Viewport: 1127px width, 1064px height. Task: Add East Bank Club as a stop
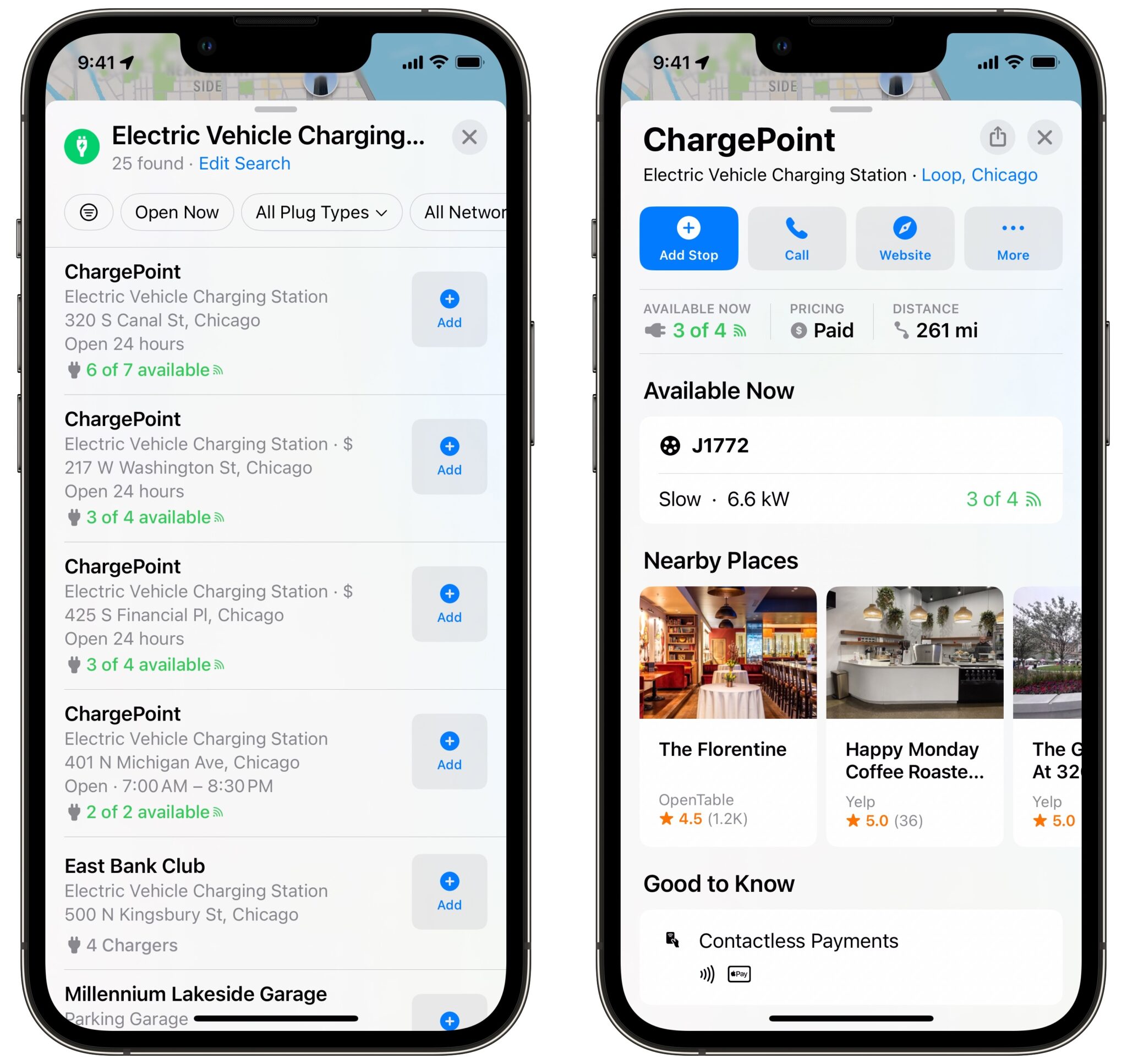tap(449, 892)
